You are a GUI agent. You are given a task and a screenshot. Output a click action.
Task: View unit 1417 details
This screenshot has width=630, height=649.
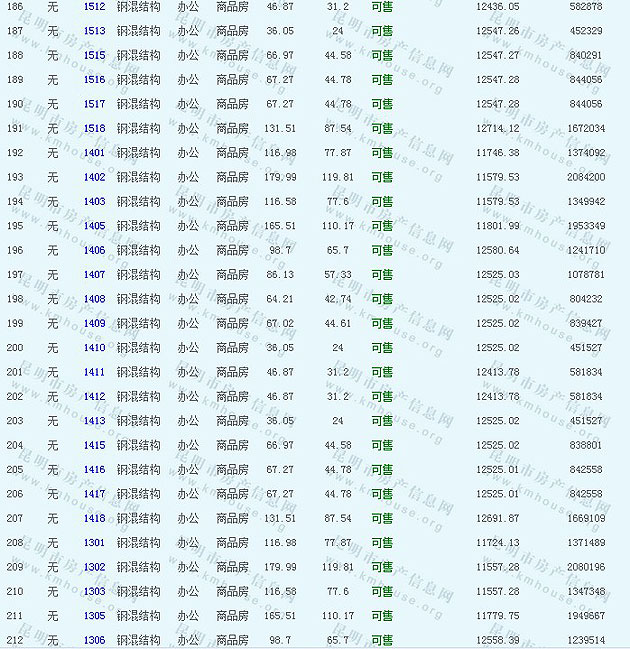[94, 494]
